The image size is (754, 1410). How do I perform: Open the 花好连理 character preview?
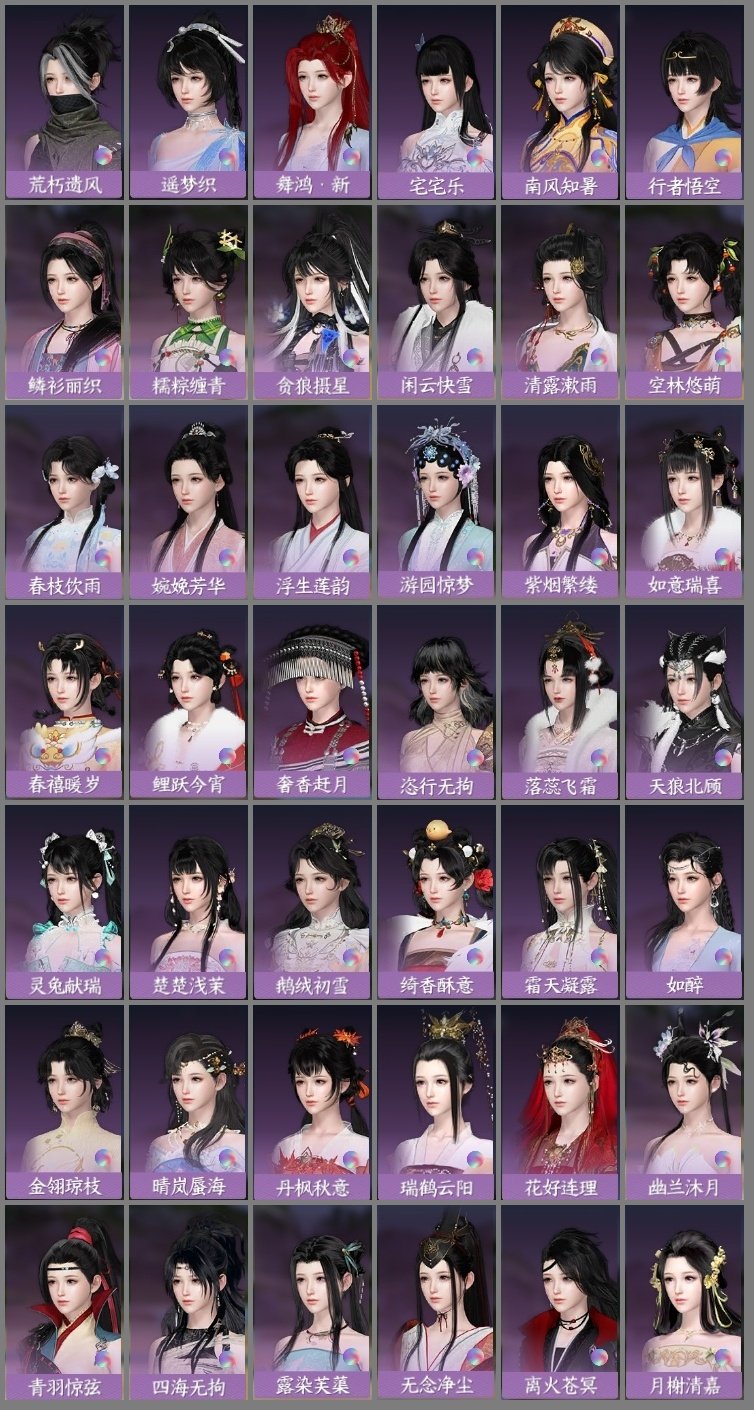(564, 1090)
